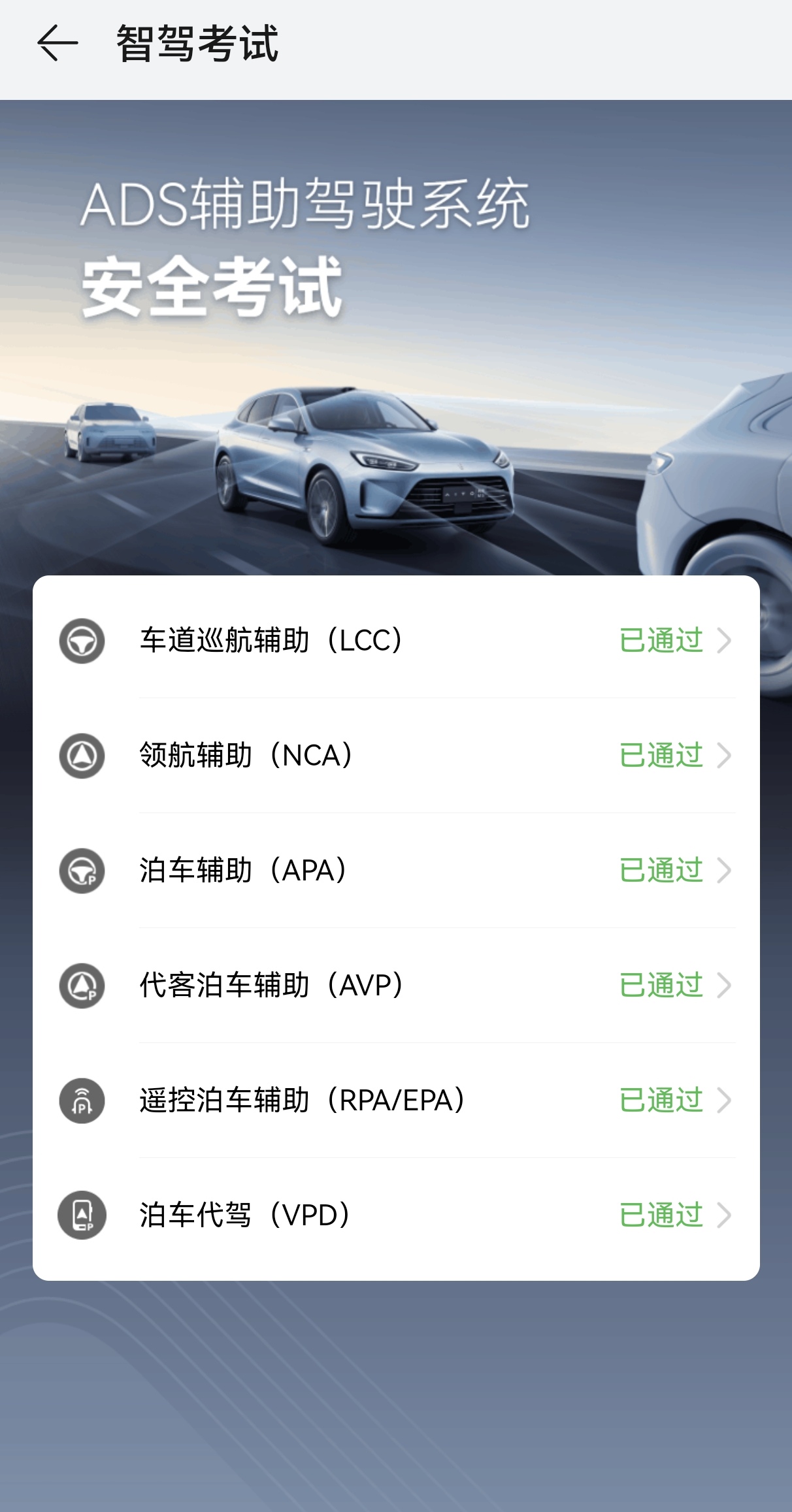Open 遥控泊车辅助 (RPA/EPA) exam
This screenshot has width=792, height=1512.
[x=395, y=1101]
